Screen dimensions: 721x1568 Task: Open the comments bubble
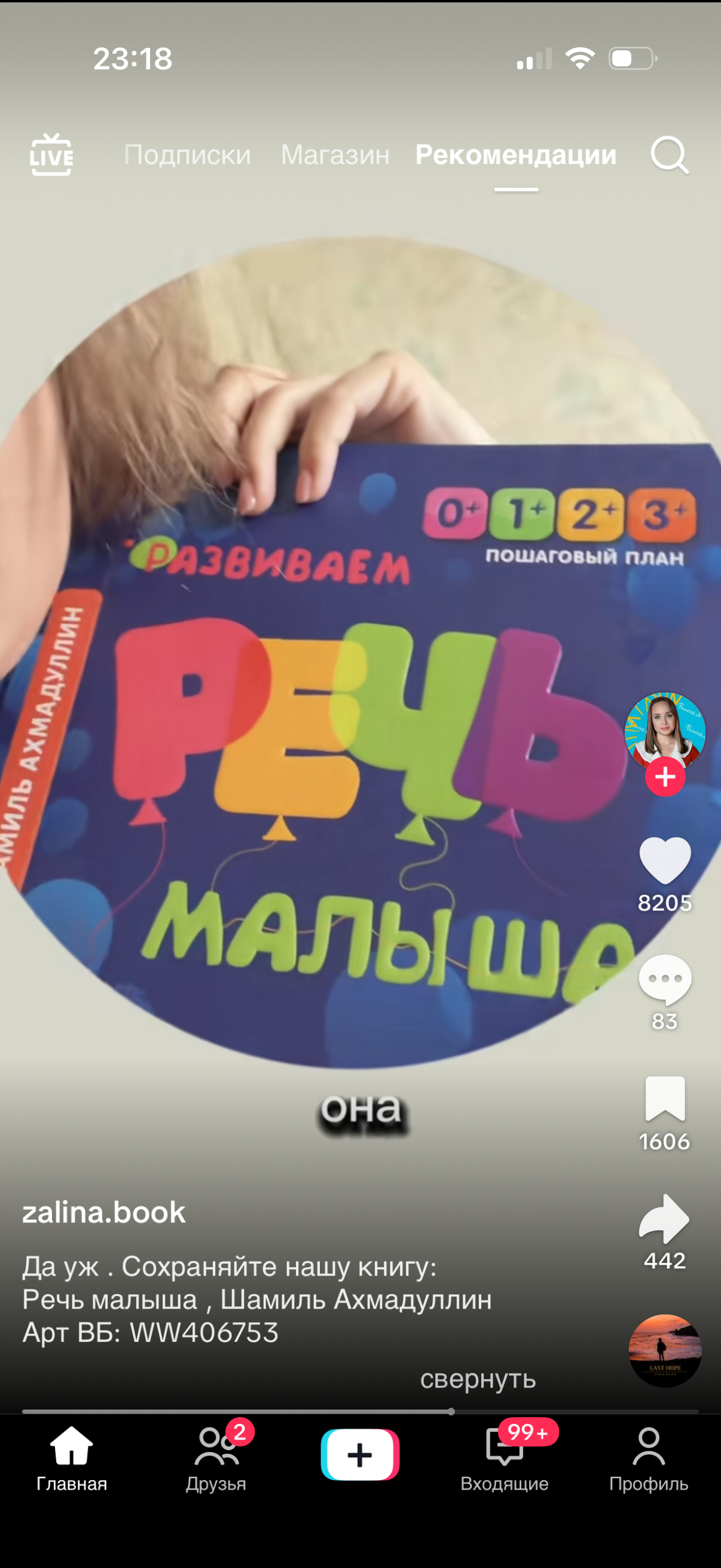pyautogui.click(x=665, y=980)
